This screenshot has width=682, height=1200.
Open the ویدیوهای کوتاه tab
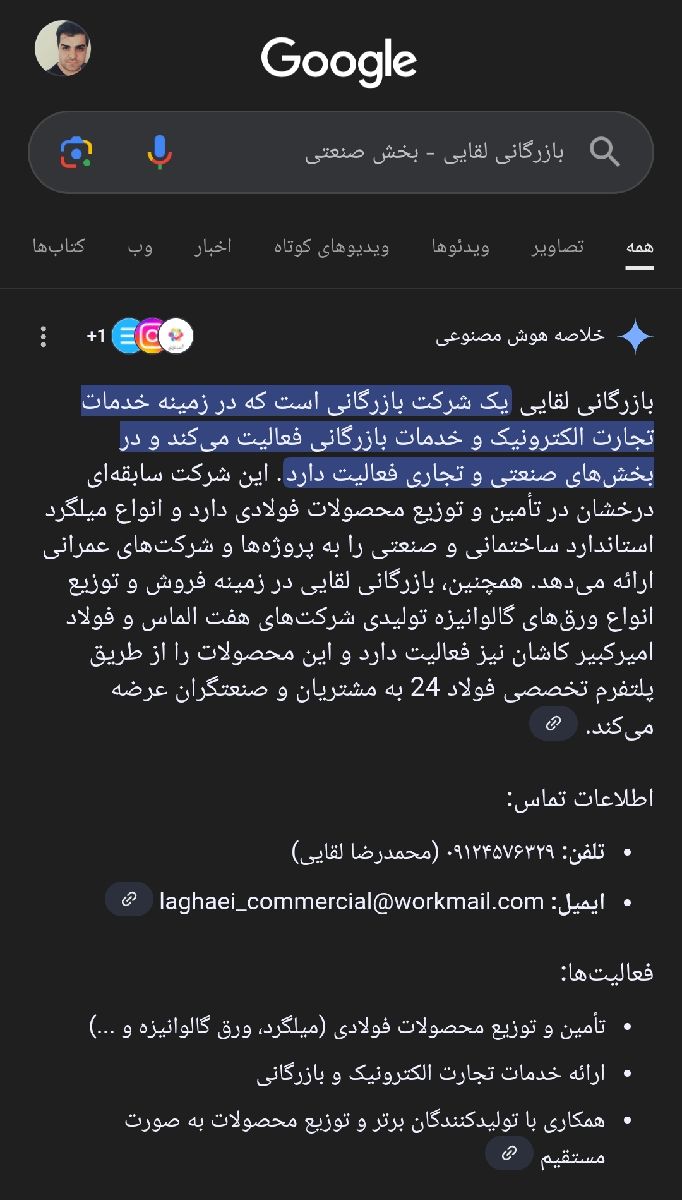point(331,247)
